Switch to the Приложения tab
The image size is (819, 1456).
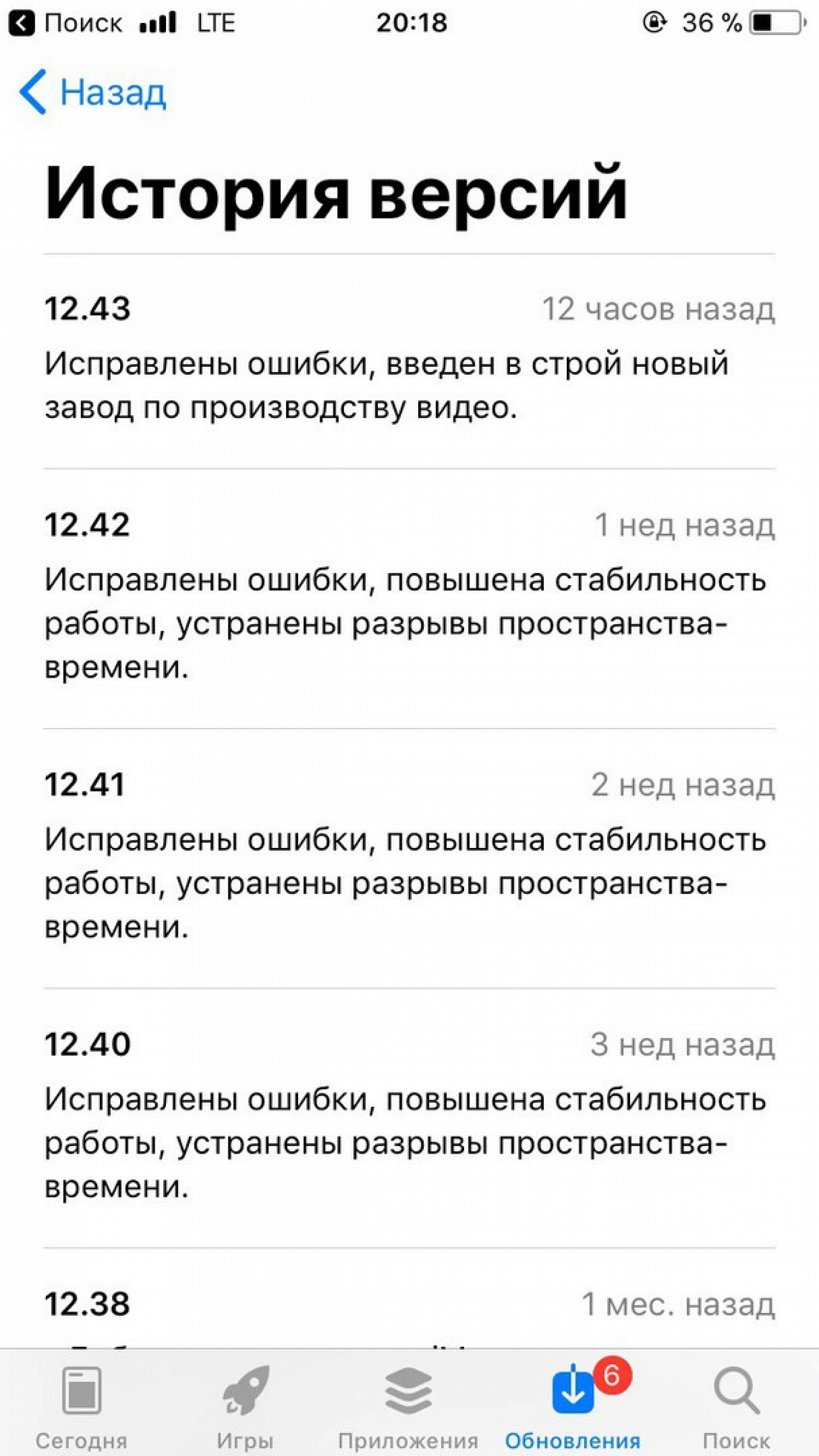(408, 1406)
